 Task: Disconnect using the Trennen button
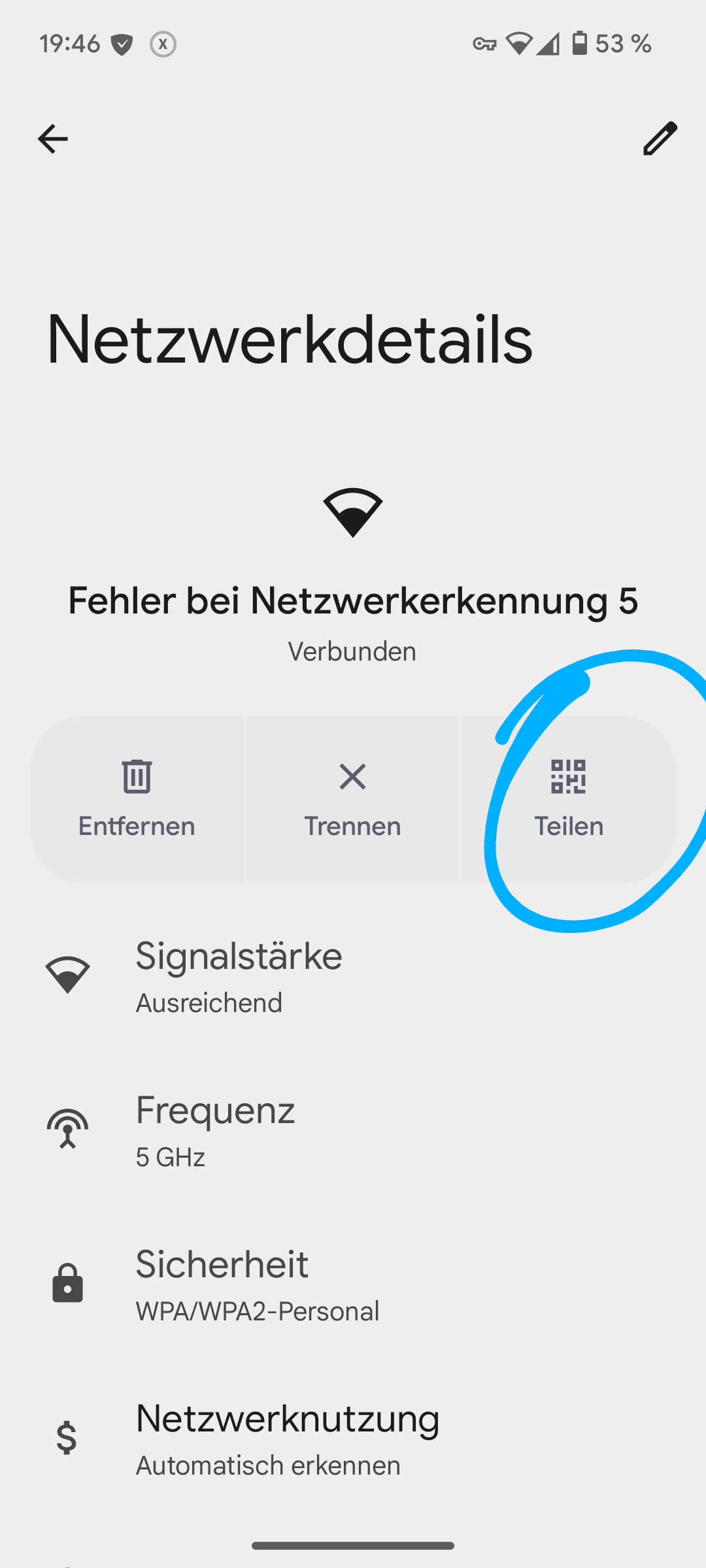[352, 800]
